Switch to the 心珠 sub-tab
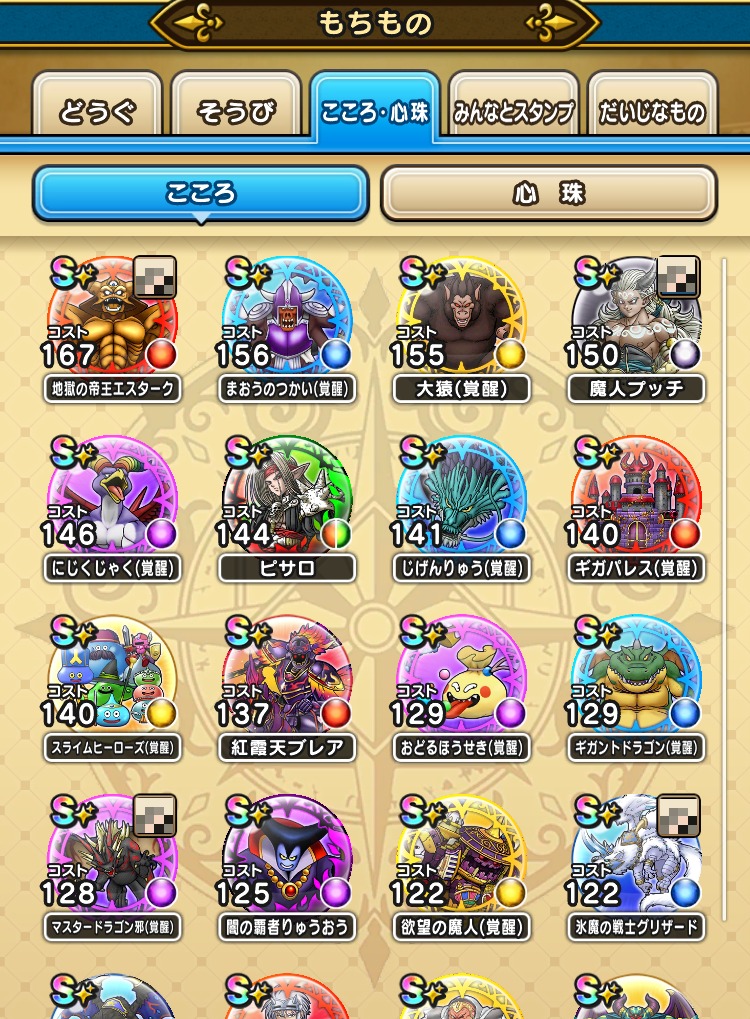Viewport: 750px width, 1019px height. pyautogui.click(x=548, y=193)
